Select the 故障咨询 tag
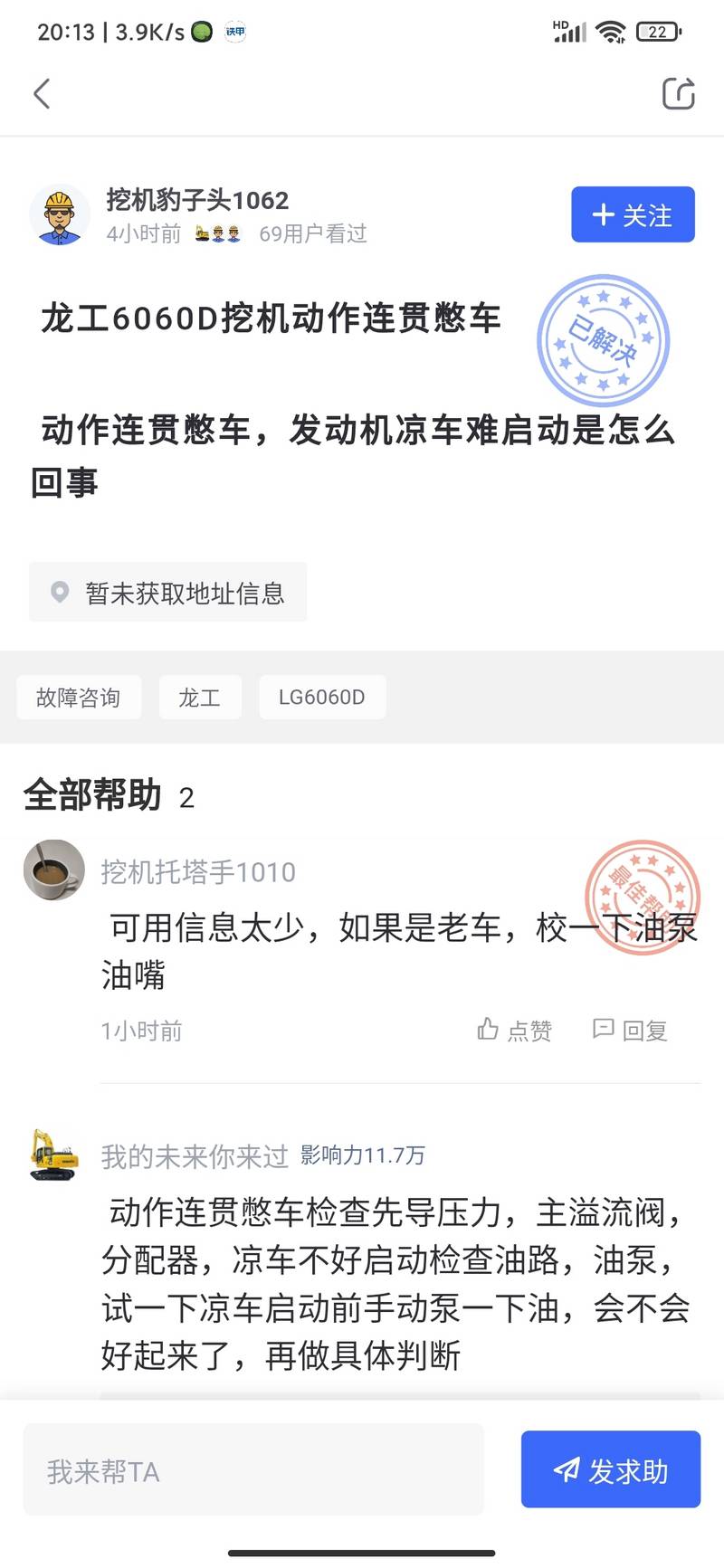Image resolution: width=724 pixels, height=1568 pixels. [x=79, y=698]
